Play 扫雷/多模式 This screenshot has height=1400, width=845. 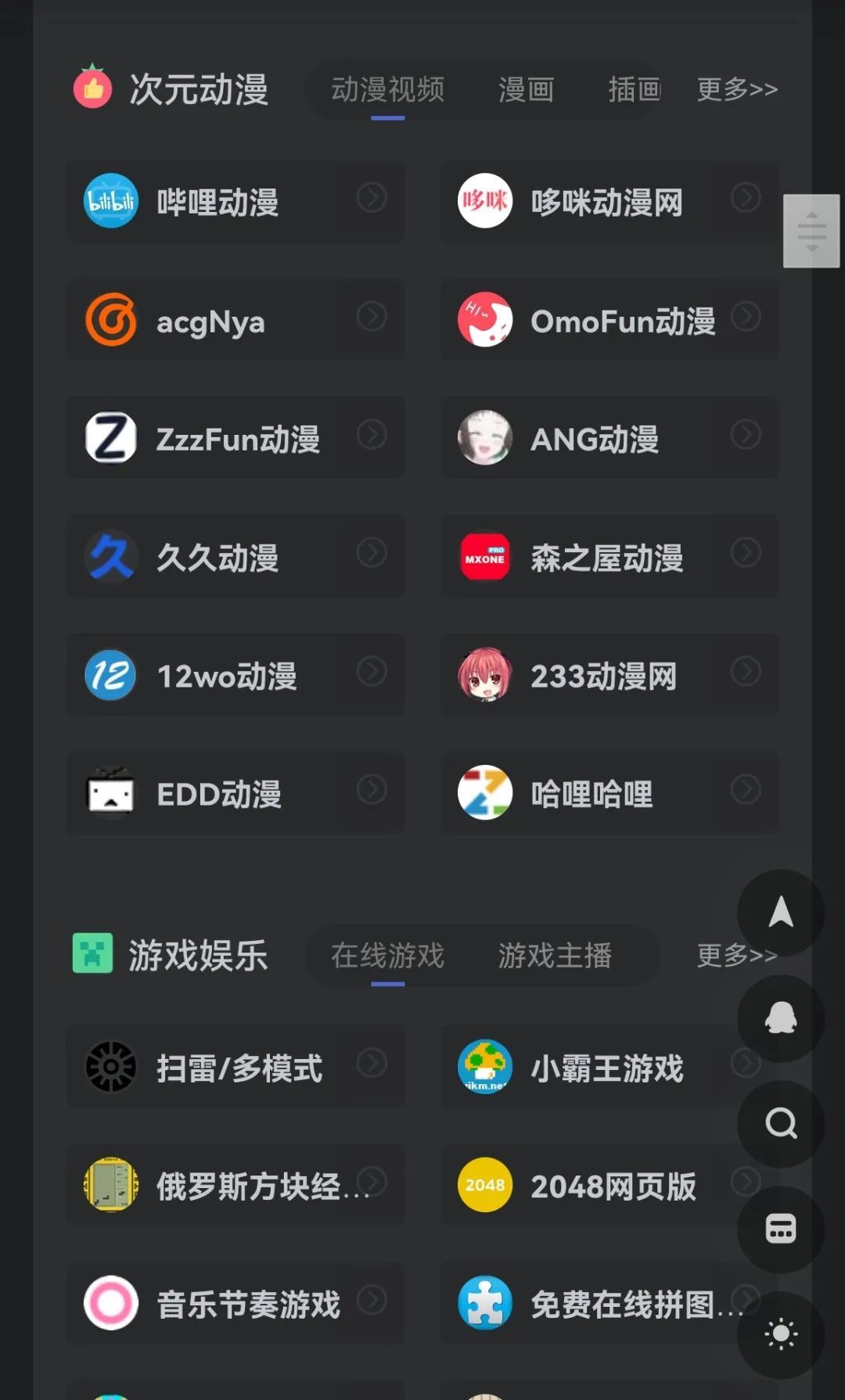(235, 1067)
